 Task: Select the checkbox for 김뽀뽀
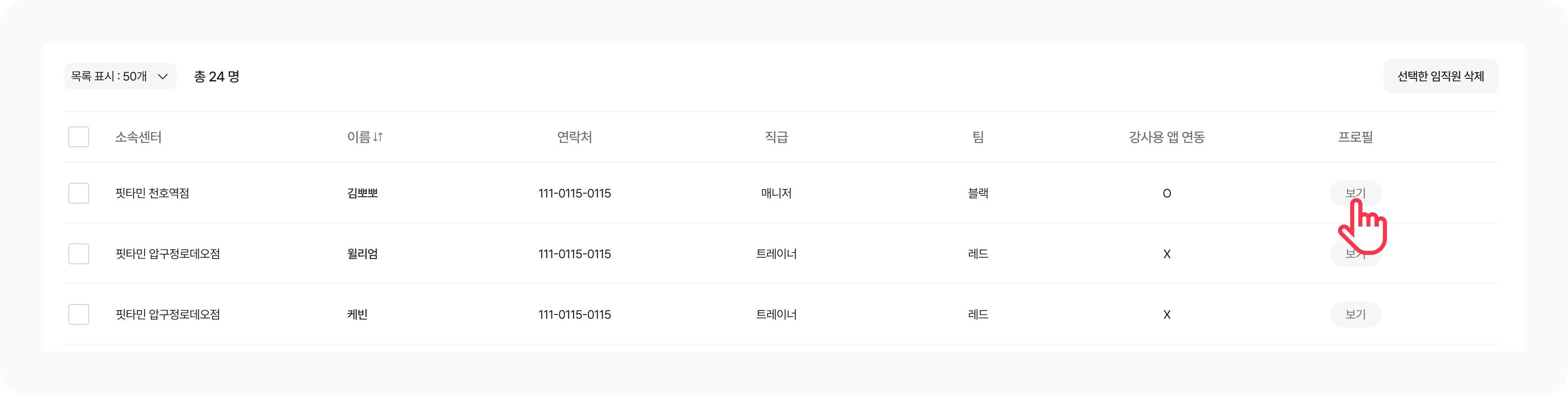(78, 194)
